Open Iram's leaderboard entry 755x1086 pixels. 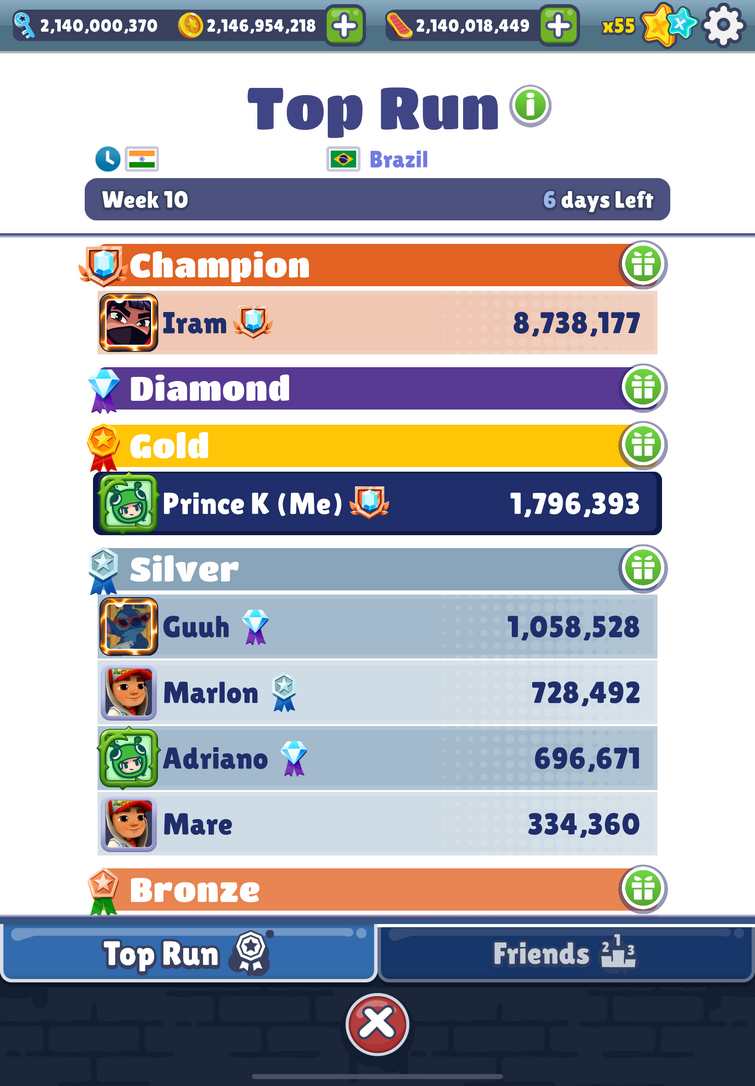click(x=378, y=323)
